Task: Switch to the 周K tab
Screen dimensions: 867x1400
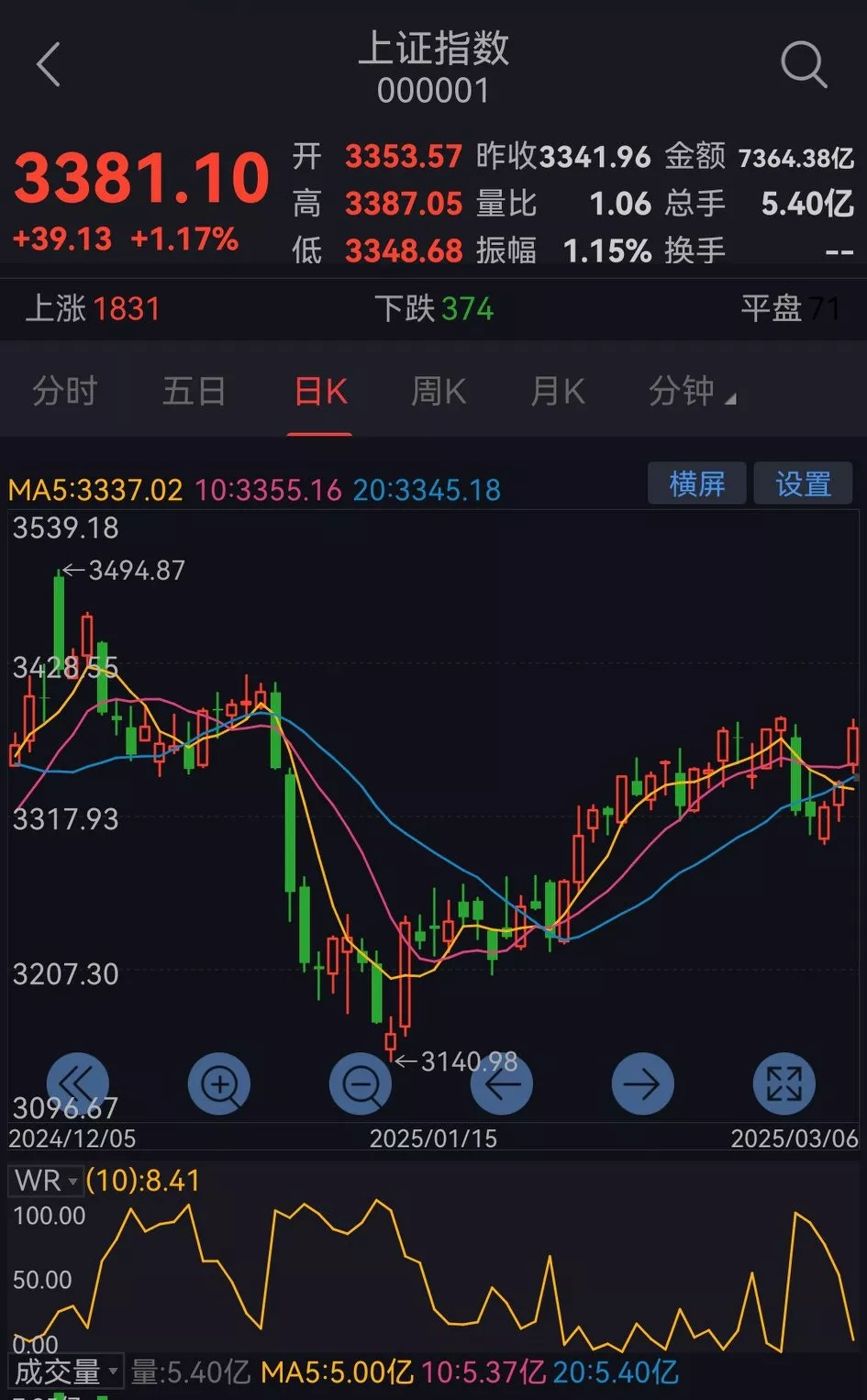Action: pyautogui.click(x=438, y=391)
